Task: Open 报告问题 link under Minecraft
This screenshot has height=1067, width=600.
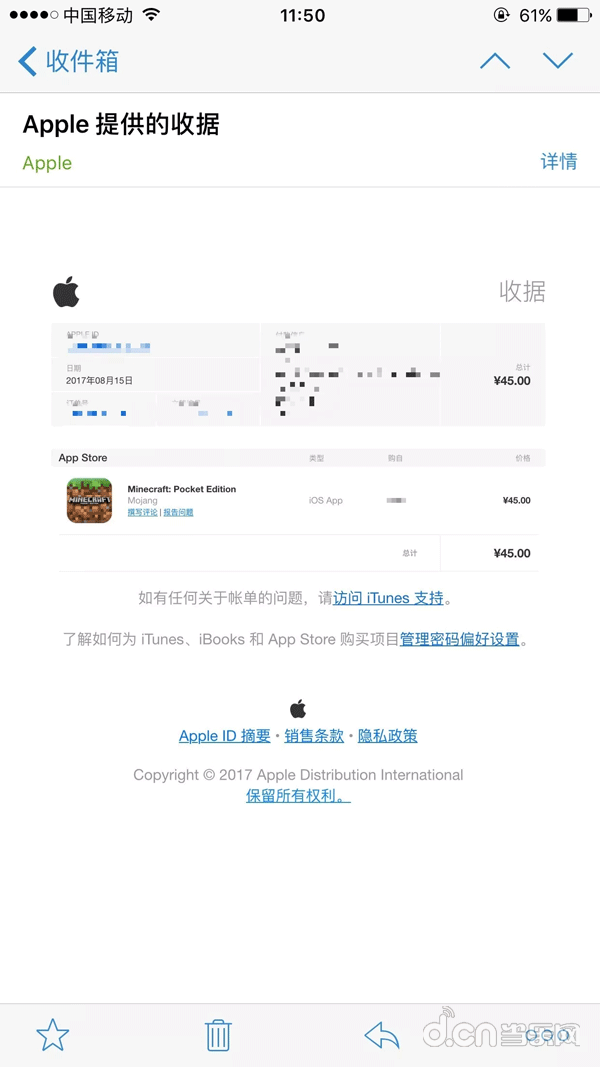Action: 179,512
